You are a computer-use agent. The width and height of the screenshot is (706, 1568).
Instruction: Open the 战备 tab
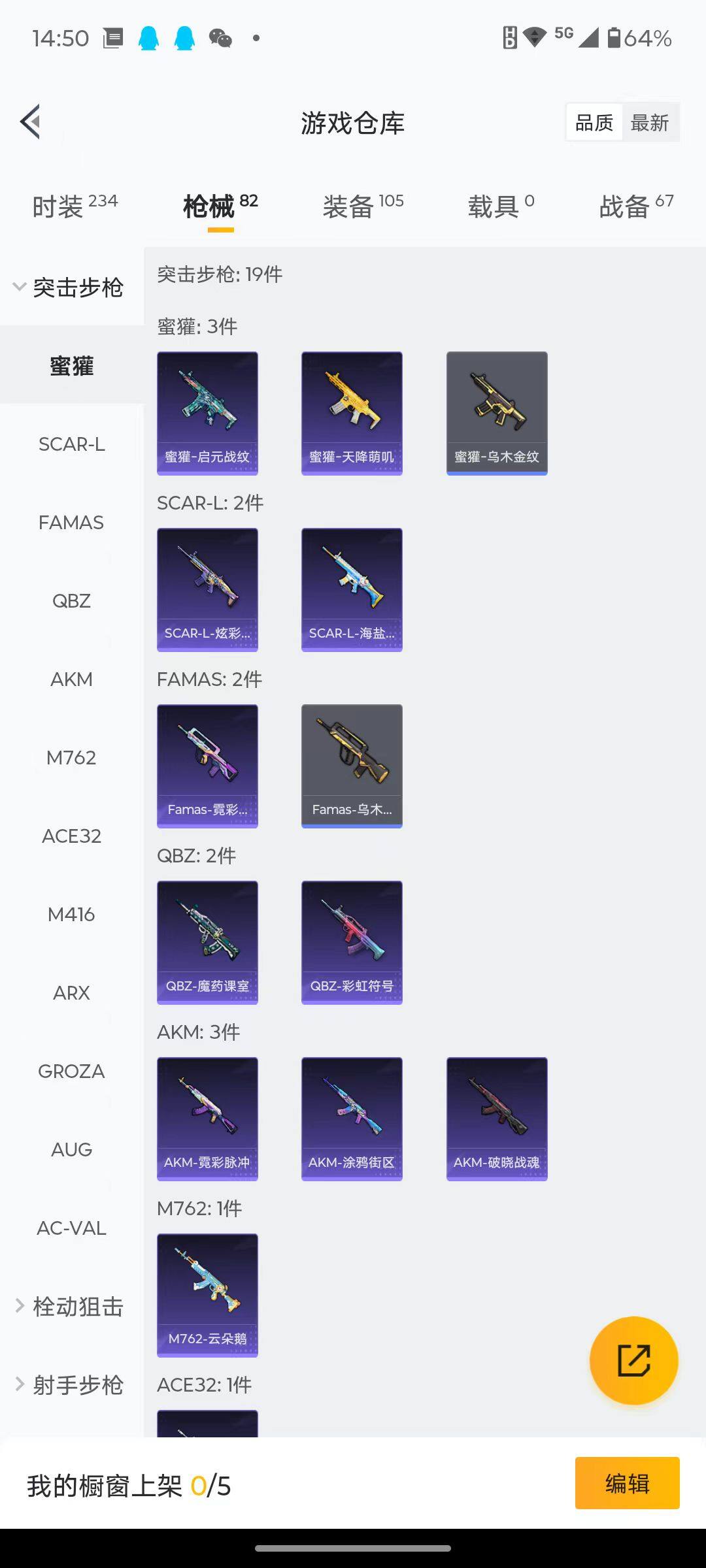pyautogui.click(x=636, y=206)
